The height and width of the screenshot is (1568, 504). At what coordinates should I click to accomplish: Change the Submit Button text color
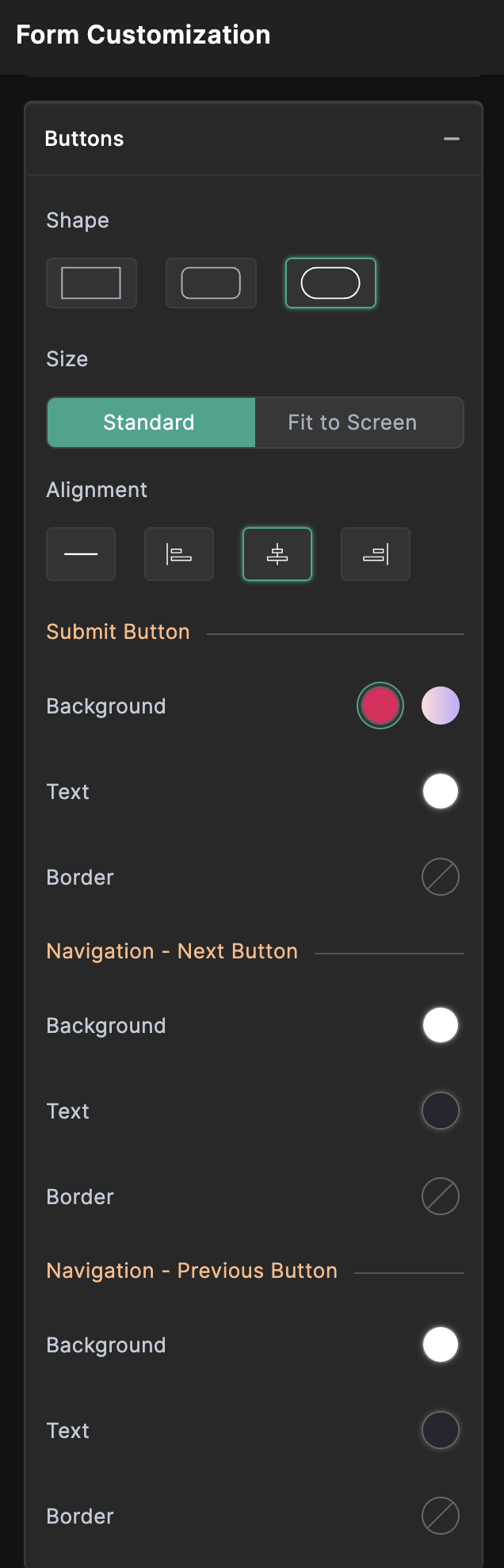coord(441,791)
